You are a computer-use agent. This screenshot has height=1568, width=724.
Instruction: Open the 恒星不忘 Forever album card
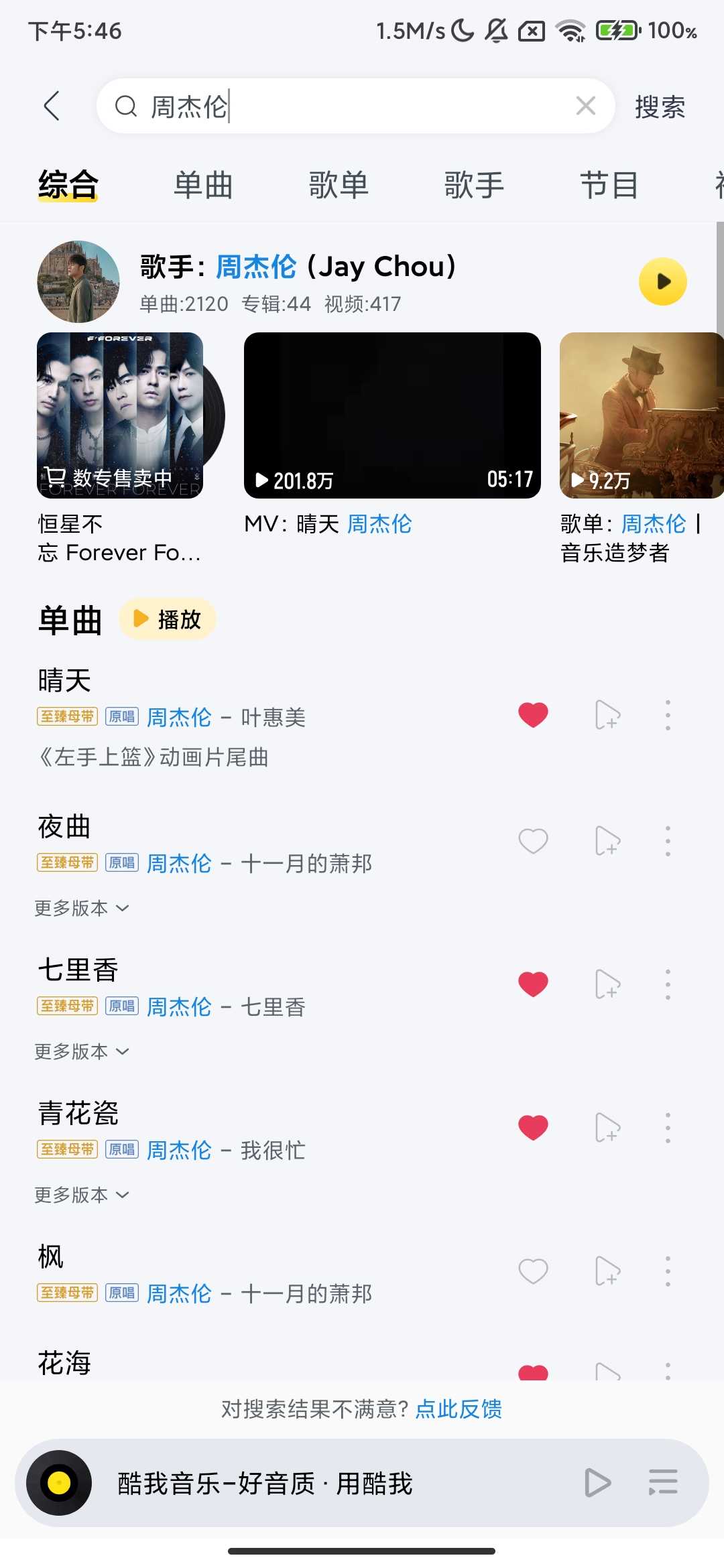coord(121,415)
